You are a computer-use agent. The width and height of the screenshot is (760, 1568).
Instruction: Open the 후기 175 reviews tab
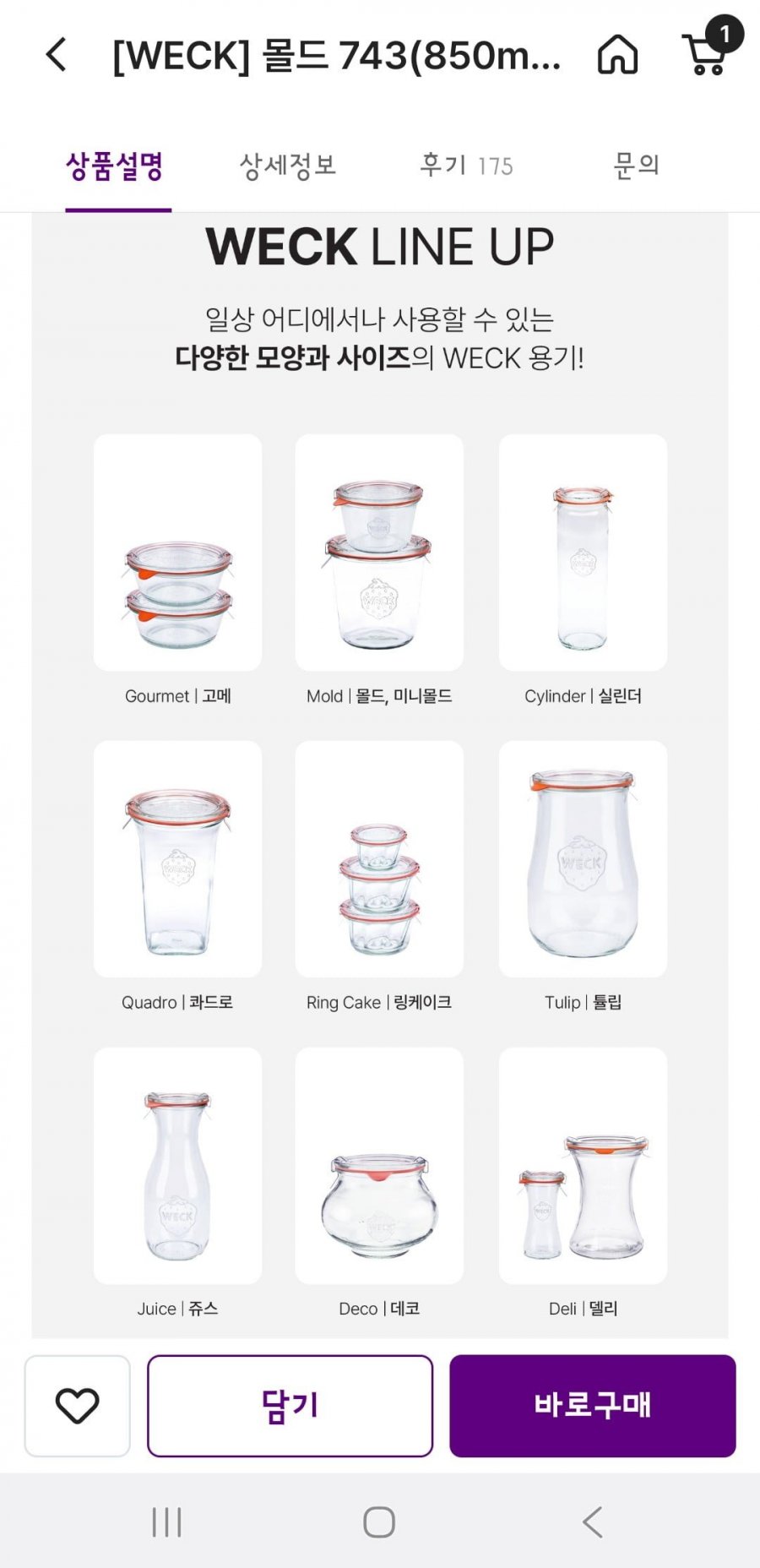[466, 166]
